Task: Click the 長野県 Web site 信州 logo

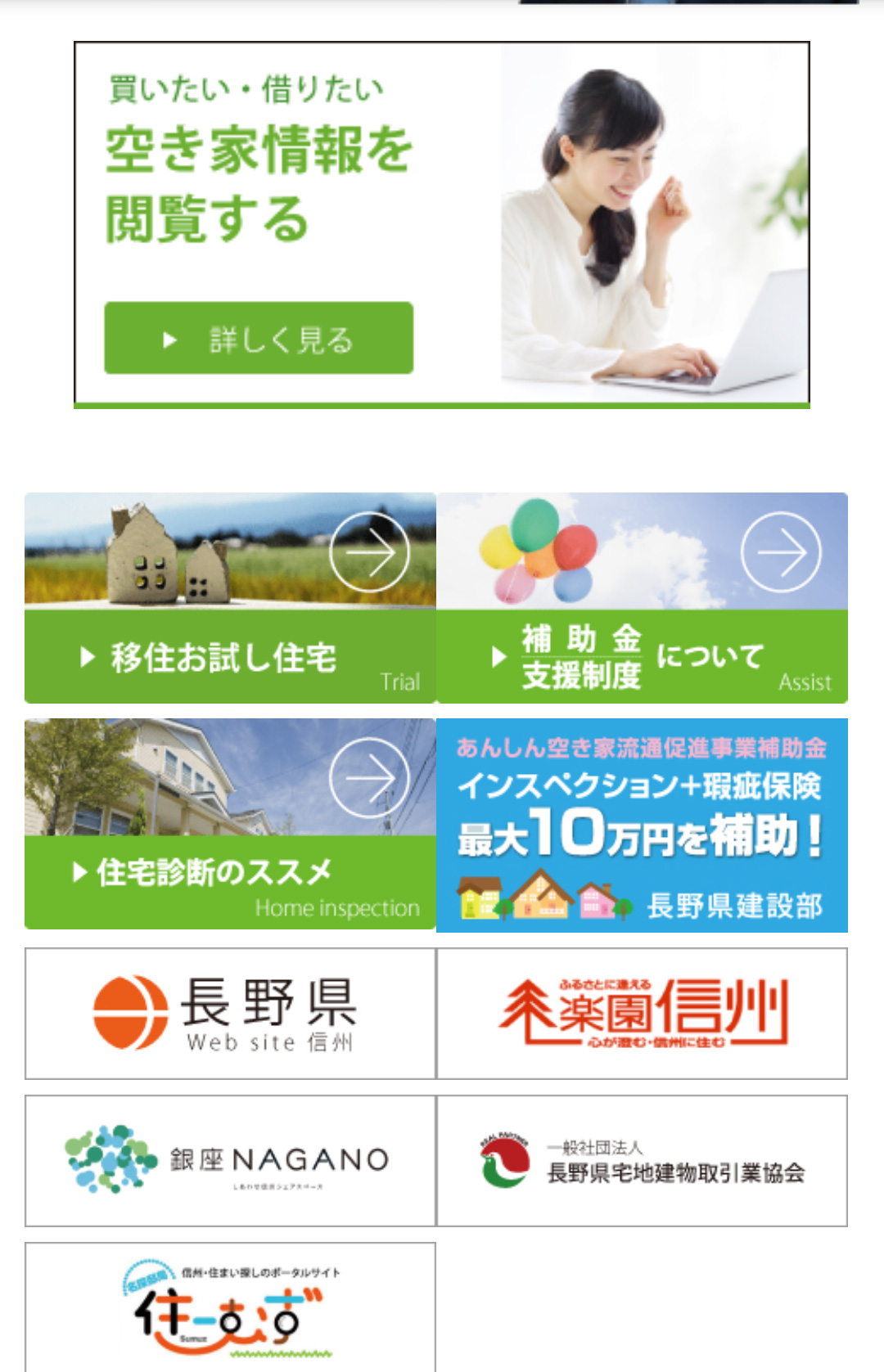Action: 227,1012
